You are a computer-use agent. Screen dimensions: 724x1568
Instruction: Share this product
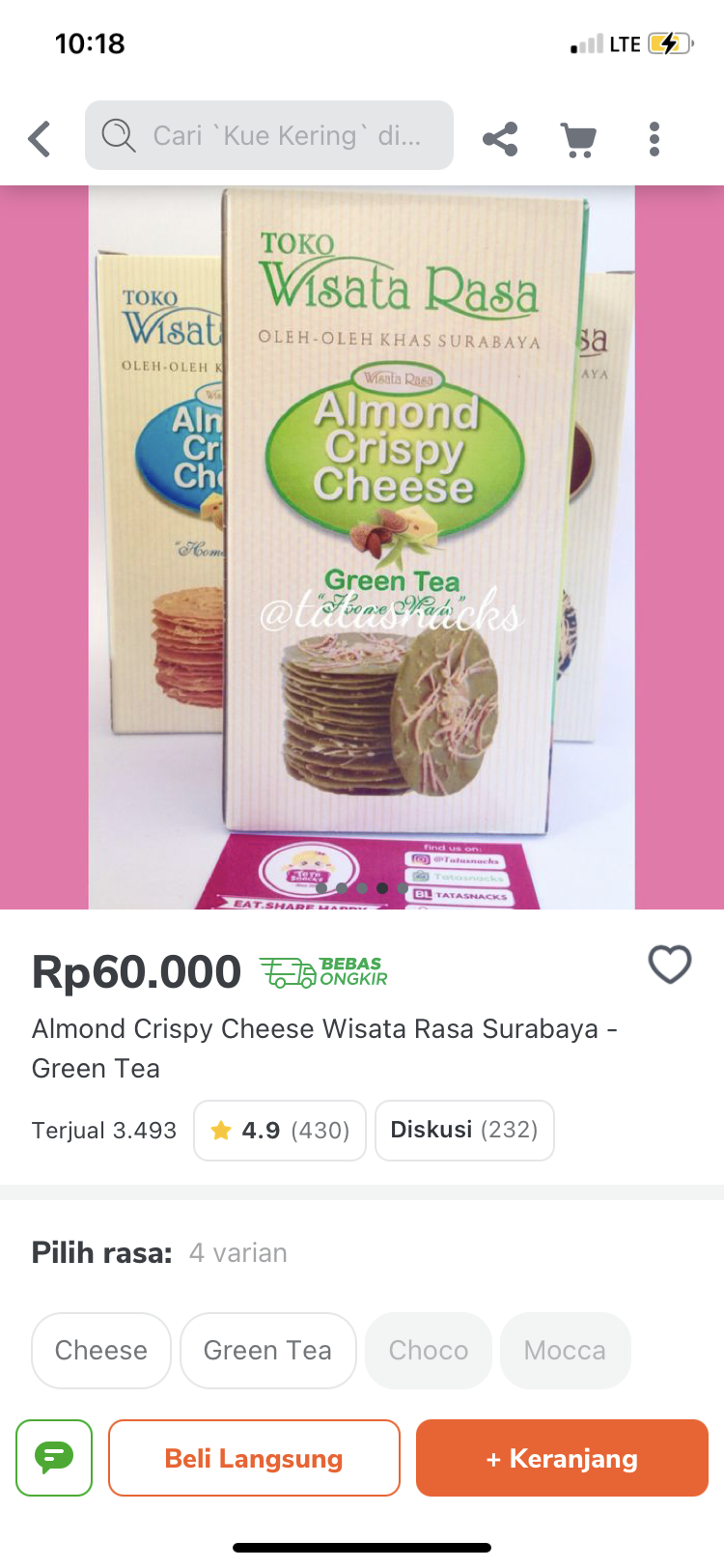(500, 139)
